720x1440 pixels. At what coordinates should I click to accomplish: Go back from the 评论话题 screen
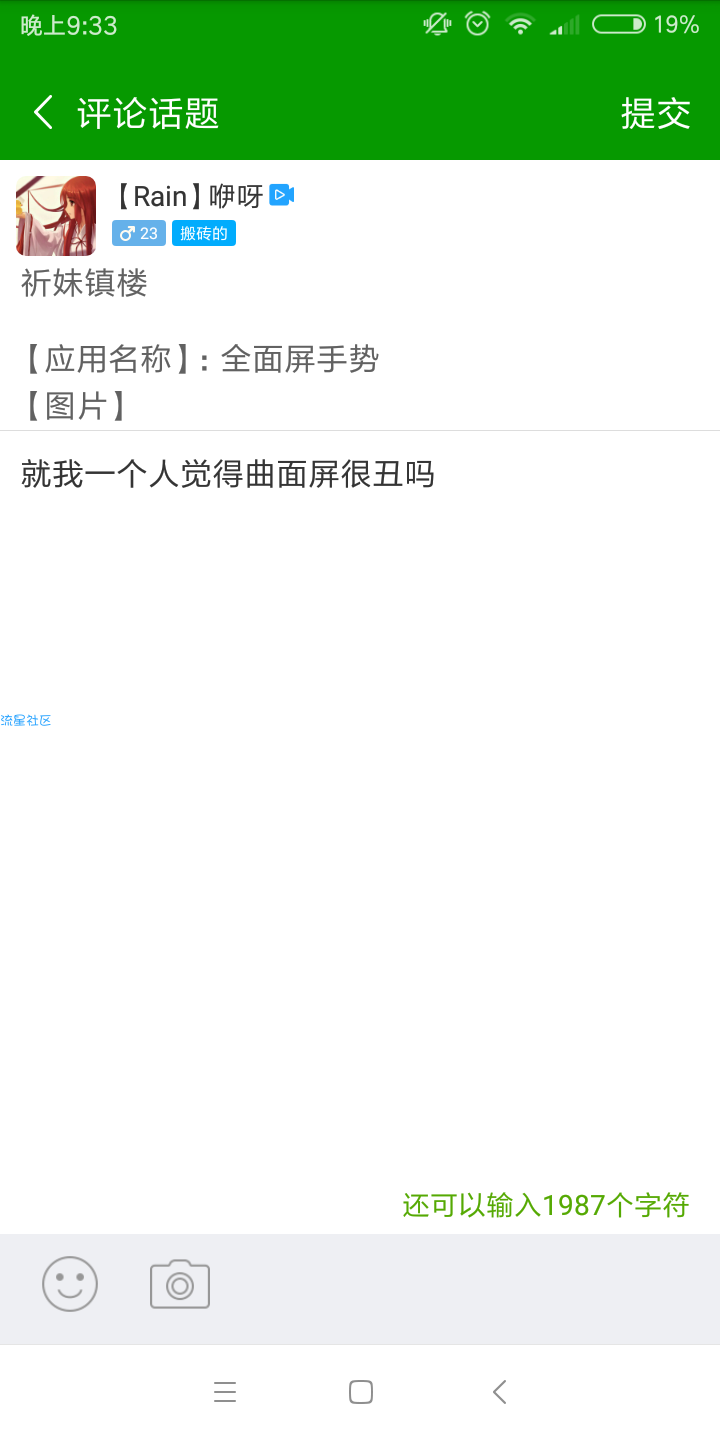43,113
